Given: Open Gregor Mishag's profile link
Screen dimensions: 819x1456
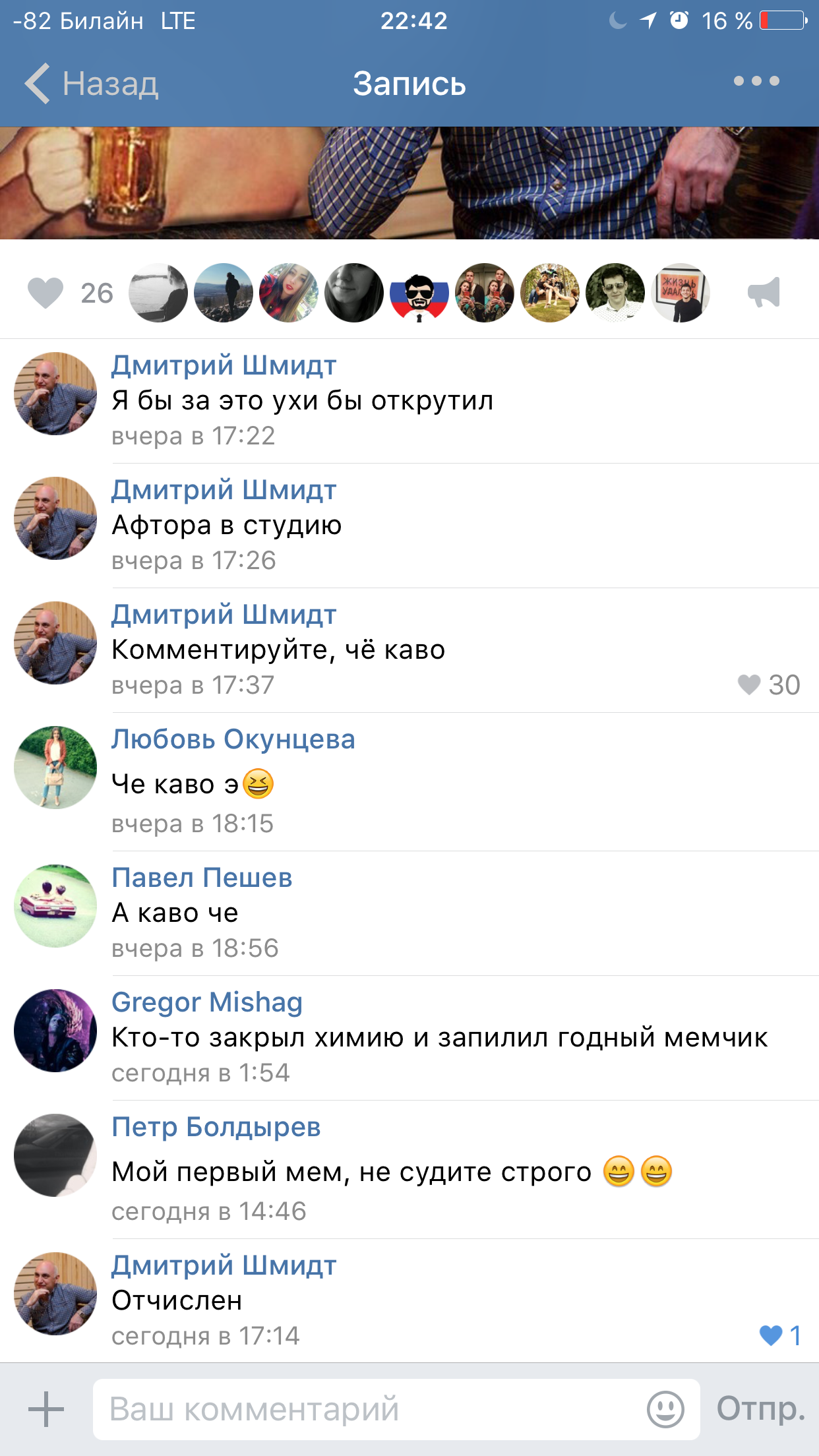Looking at the screenshot, I should point(207,1002).
